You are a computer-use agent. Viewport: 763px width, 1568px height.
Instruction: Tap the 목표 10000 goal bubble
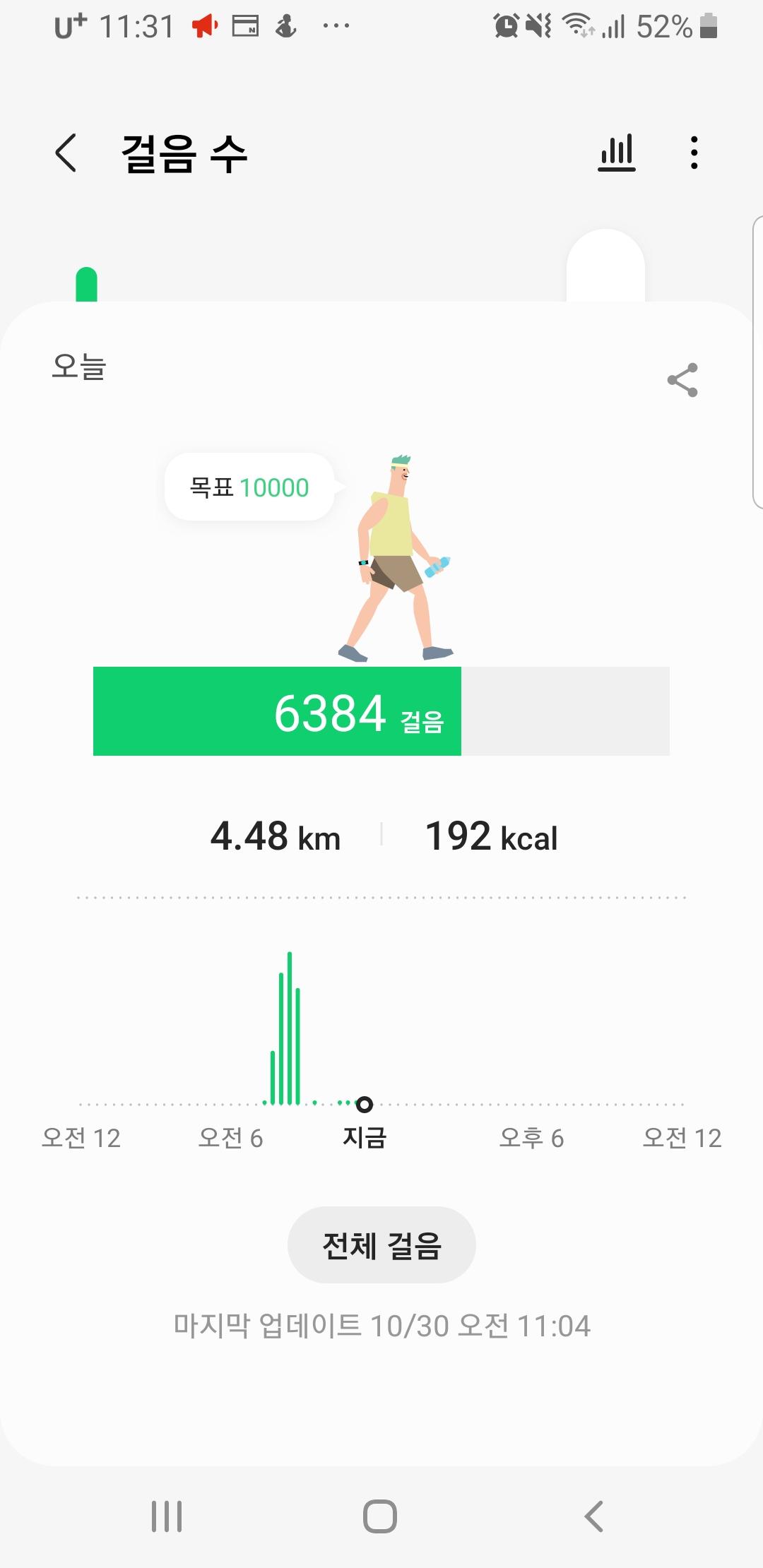tap(249, 487)
